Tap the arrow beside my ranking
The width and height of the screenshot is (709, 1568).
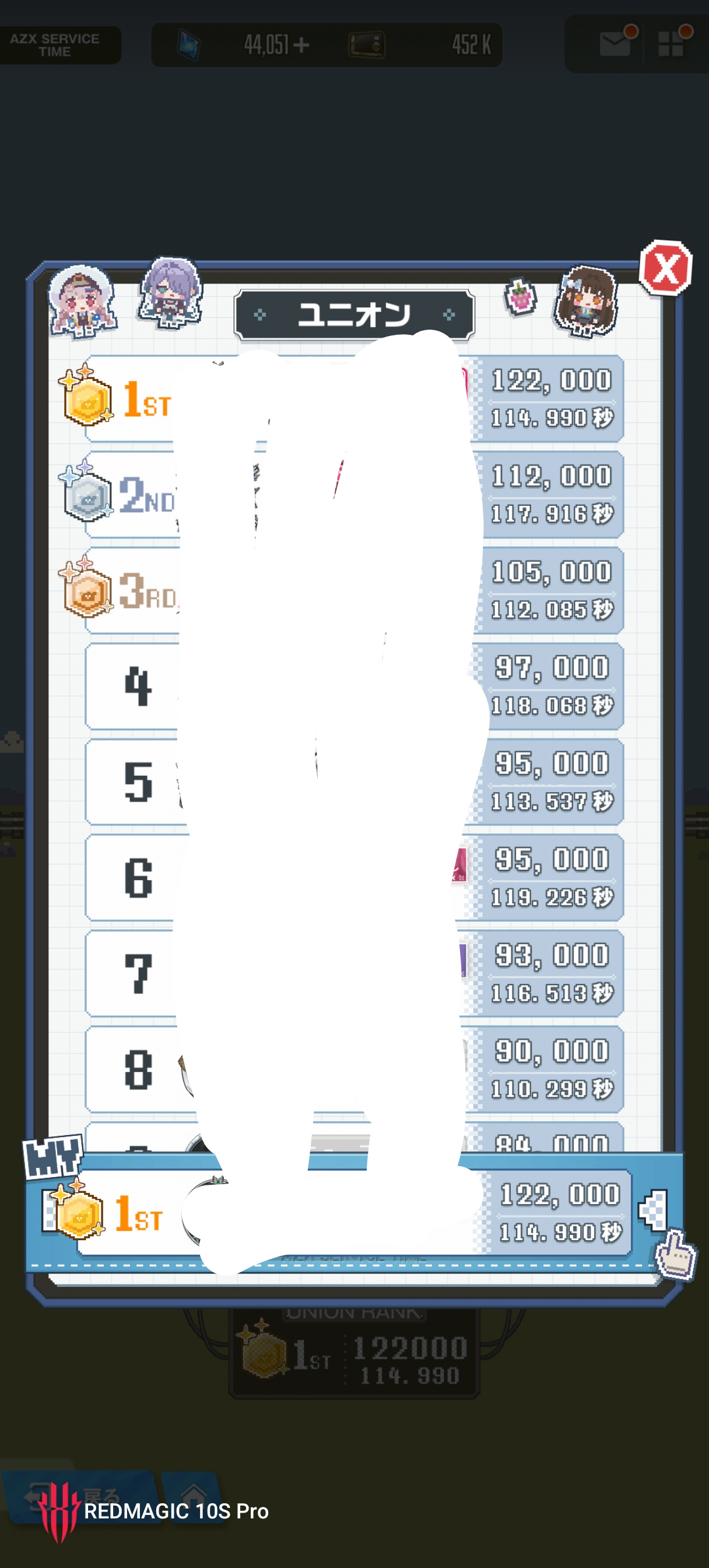point(654,1210)
